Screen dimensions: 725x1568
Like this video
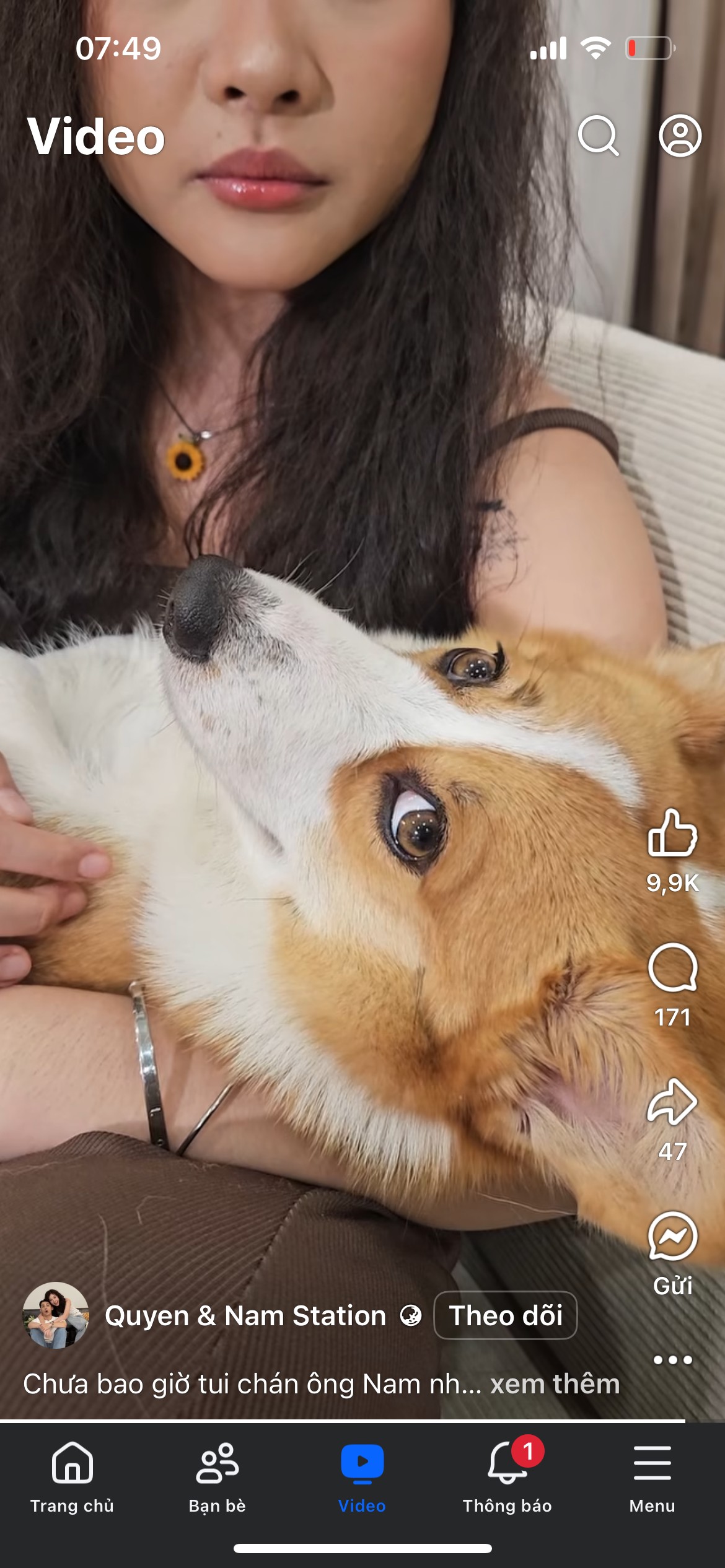[x=672, y=833]
